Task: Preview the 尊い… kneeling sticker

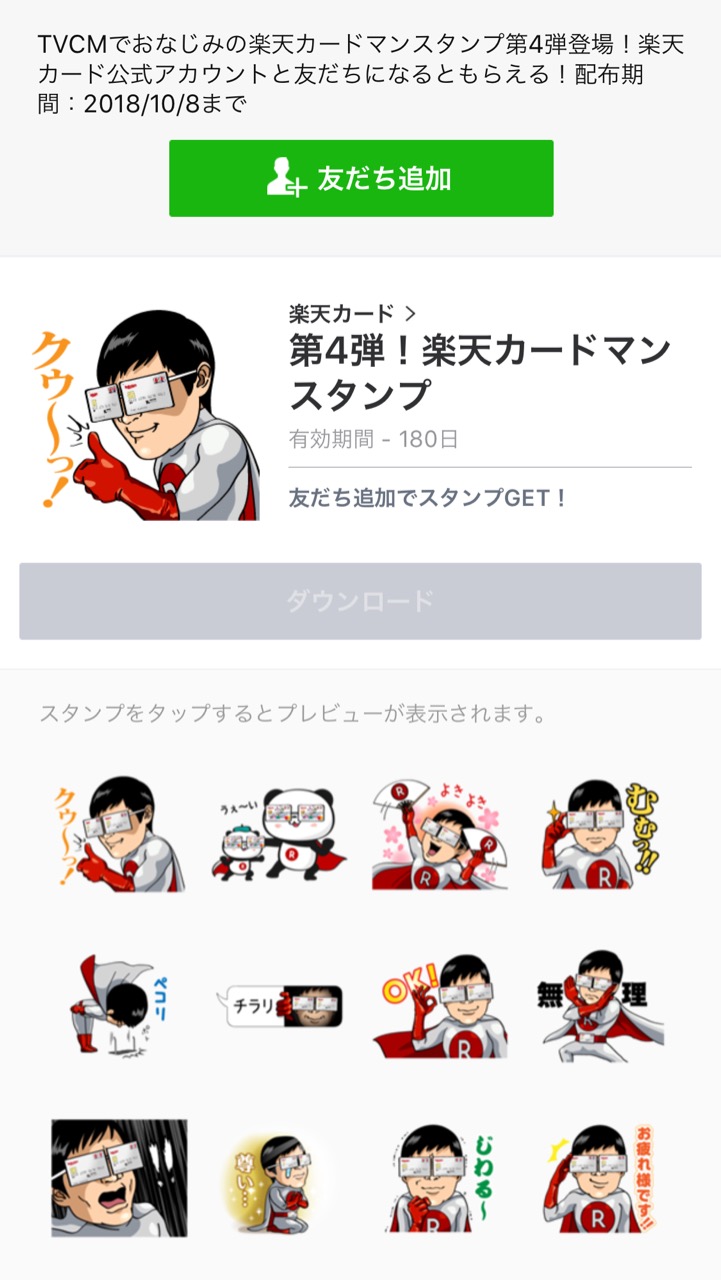Action: 279,1177
